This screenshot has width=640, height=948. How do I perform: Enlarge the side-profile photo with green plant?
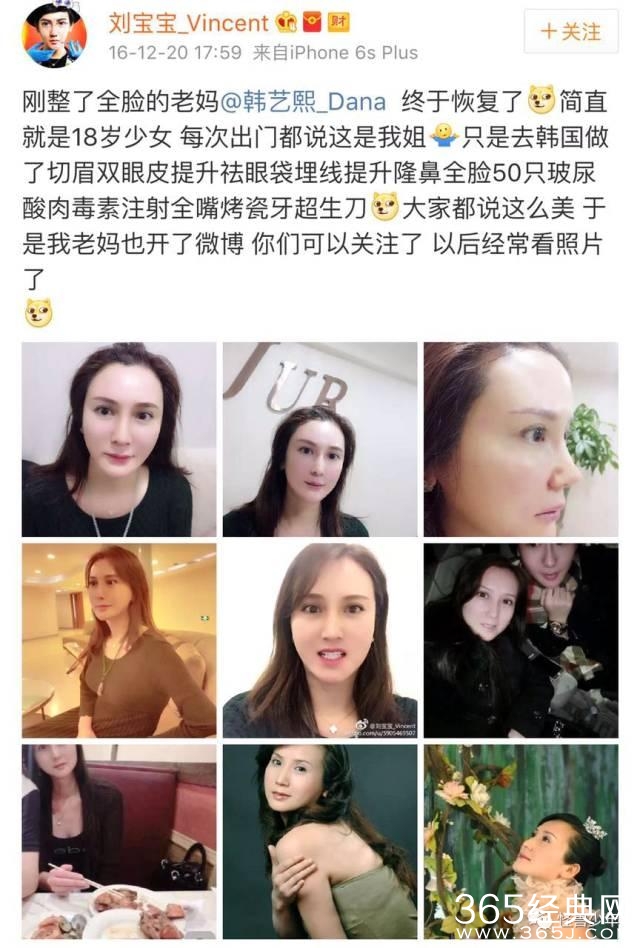(x=520, y=439)
